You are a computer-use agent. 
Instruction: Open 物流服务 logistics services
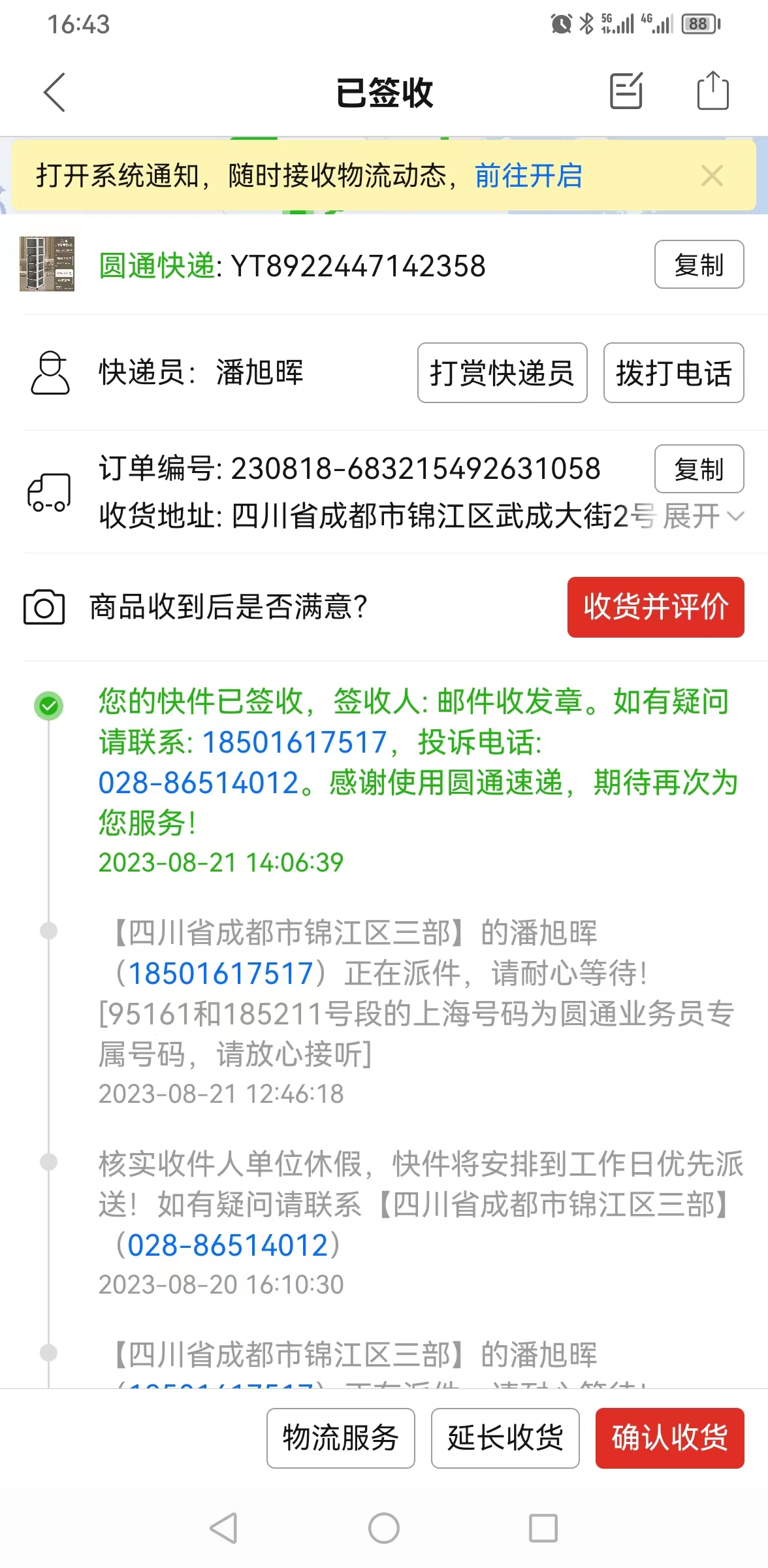[x=340, y=1438]
